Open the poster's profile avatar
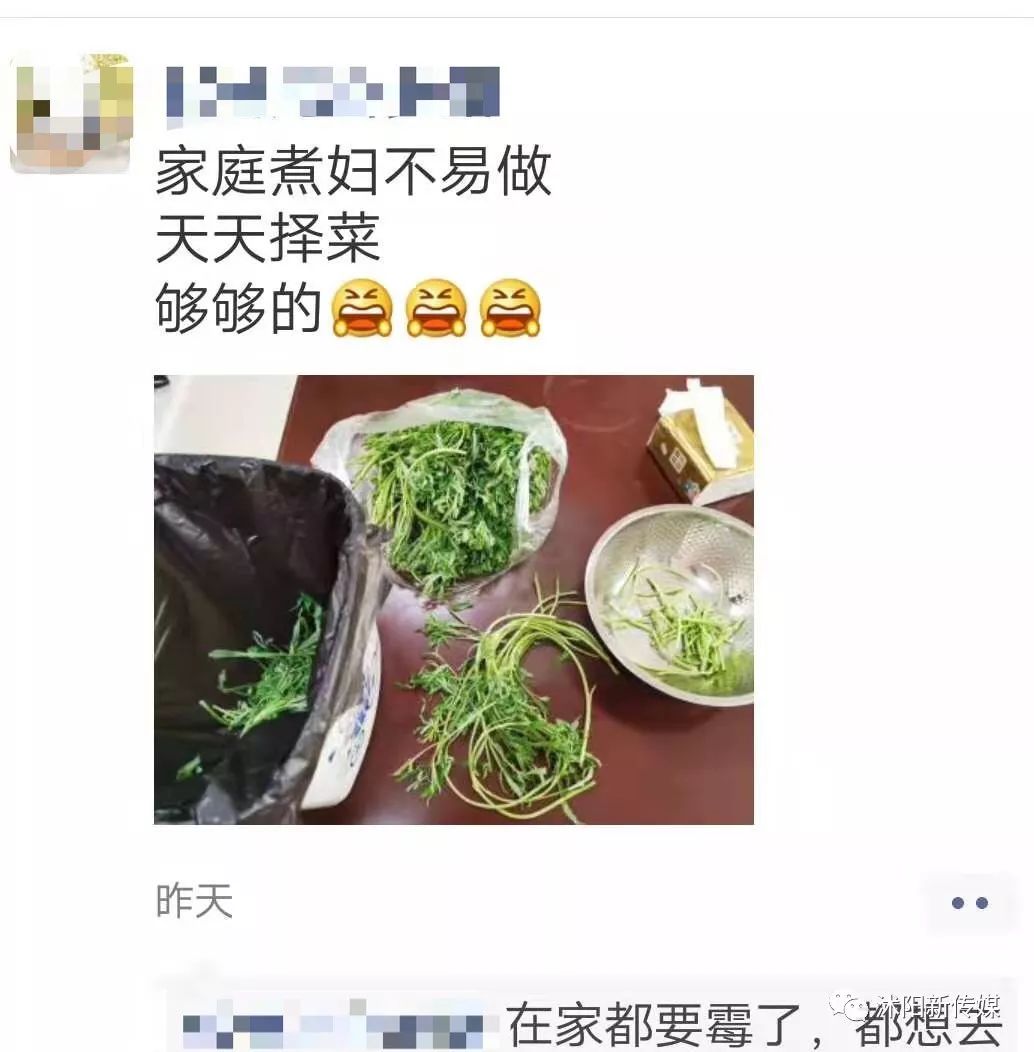Image resolution: width=1034 pixels, height=1052 pixels. (x=71, y=113)
